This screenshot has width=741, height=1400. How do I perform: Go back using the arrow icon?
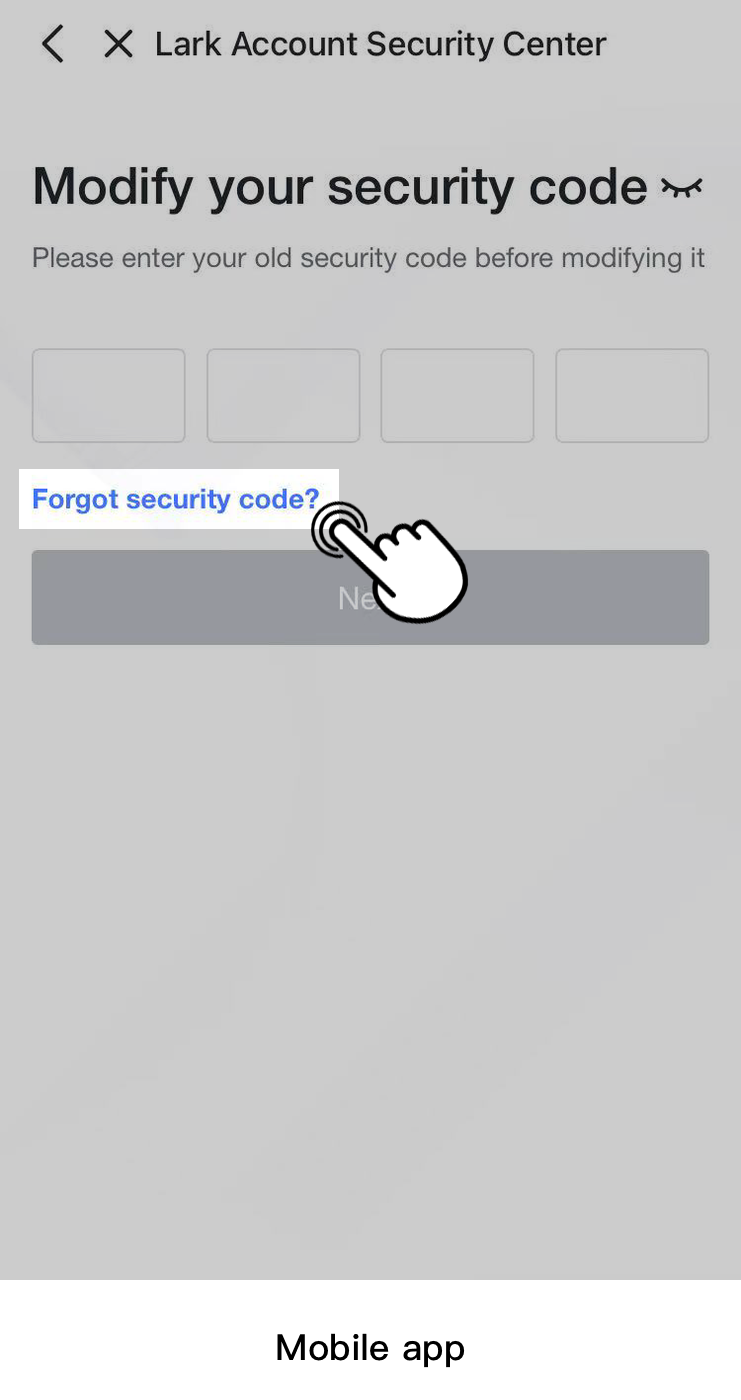click(52, 44)
